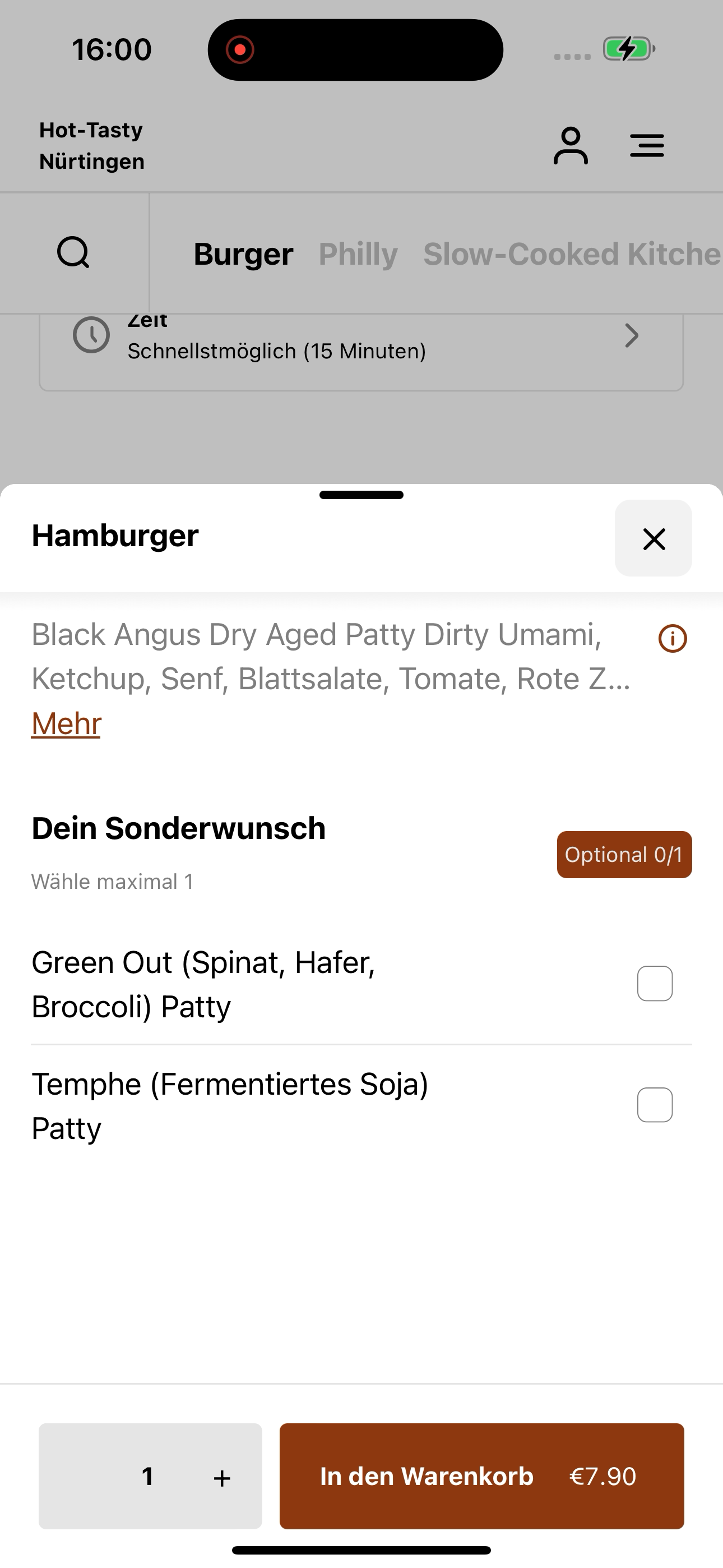
Task: Select the Green Out Patty checkbox
Action: click(x=655, y=983)
